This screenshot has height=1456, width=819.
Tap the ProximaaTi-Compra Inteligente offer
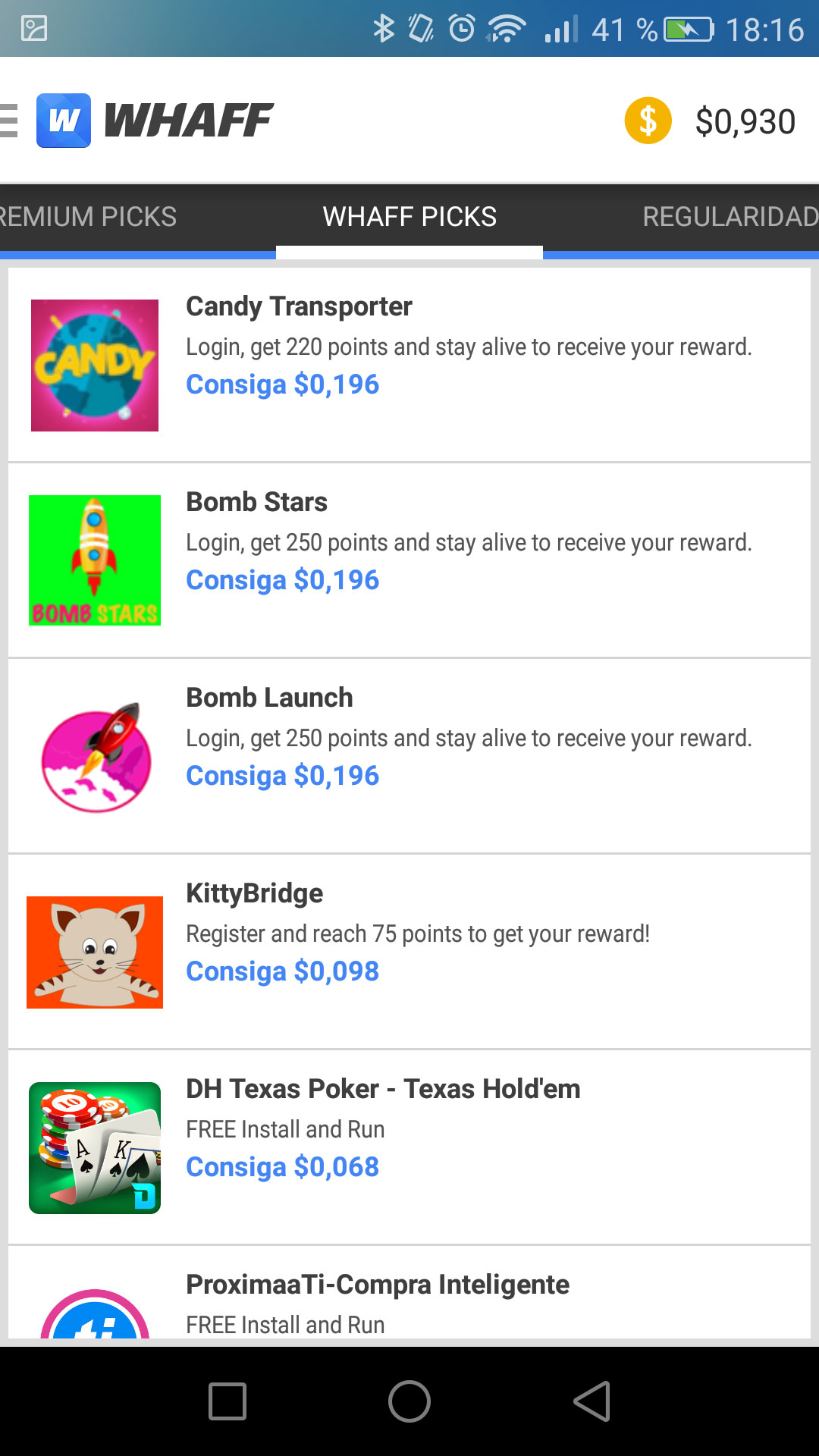click(409, 1298)
